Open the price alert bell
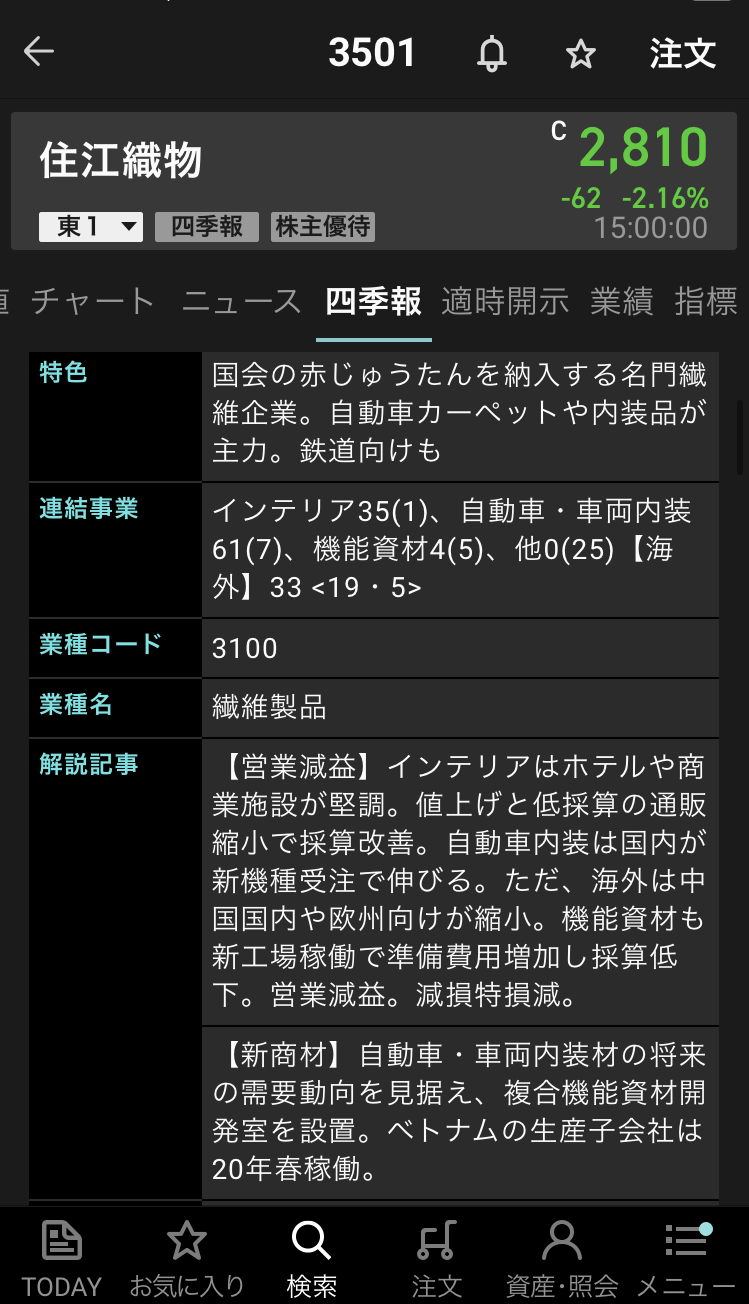 [491, 54]
